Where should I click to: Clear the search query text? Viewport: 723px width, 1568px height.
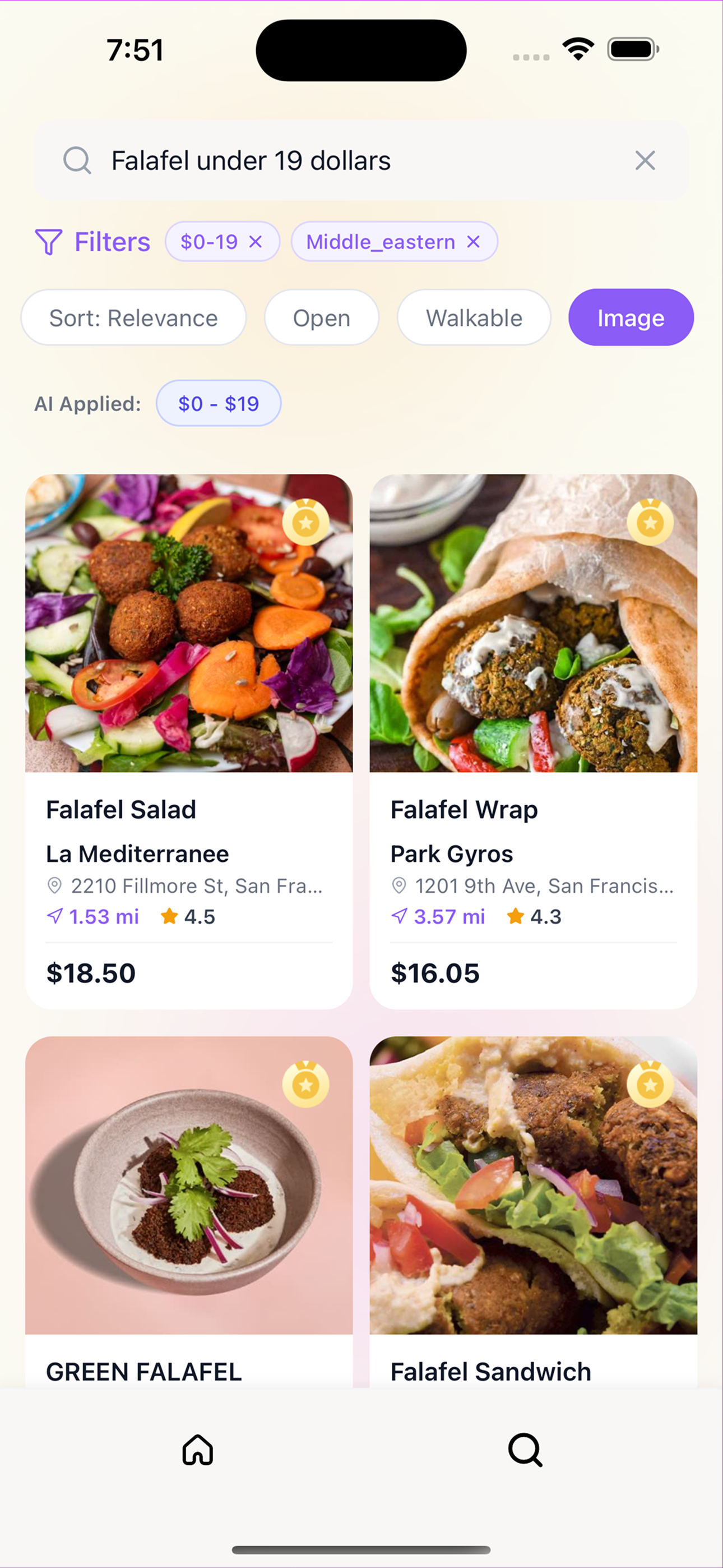click(645, 161)
